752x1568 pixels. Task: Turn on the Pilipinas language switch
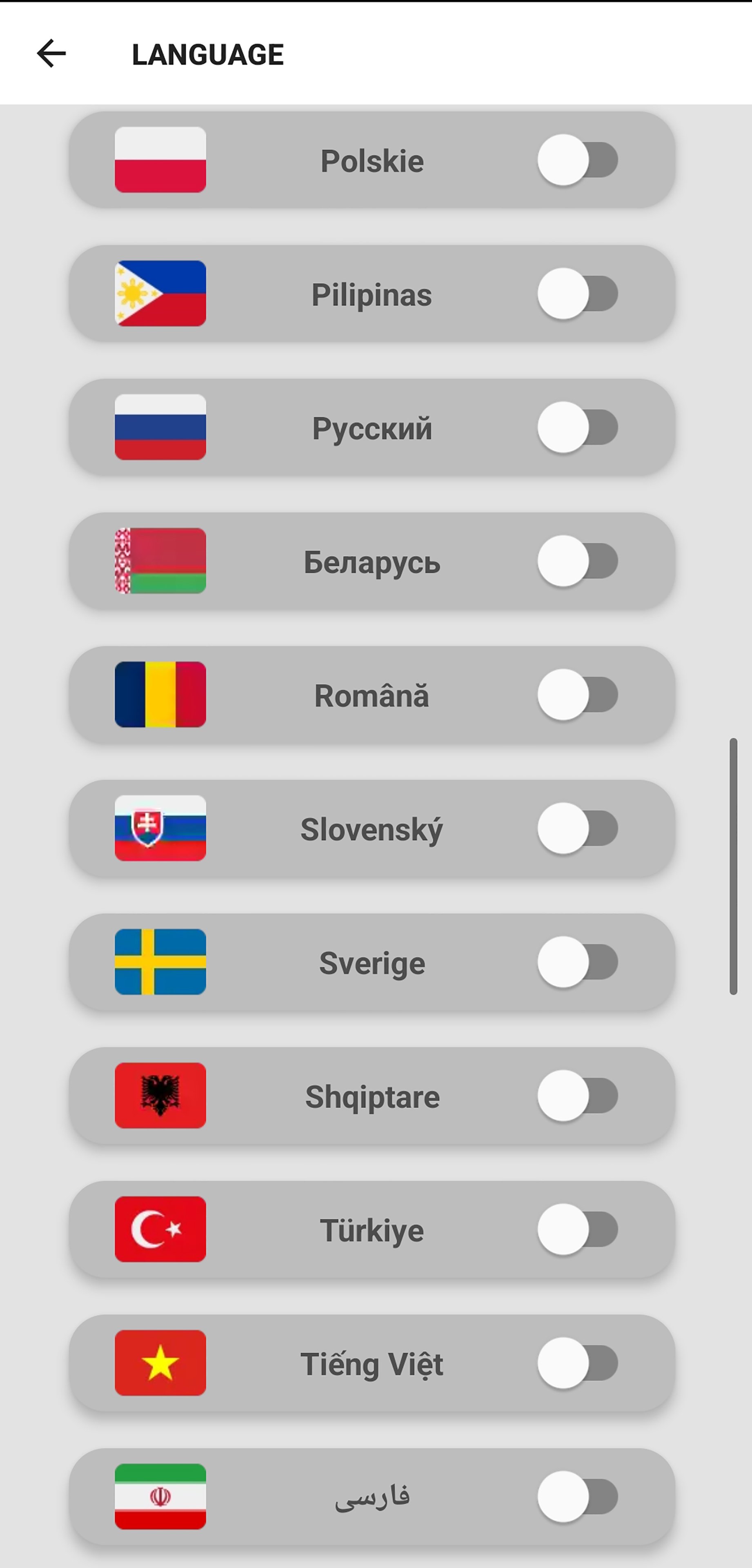[577, 294]
